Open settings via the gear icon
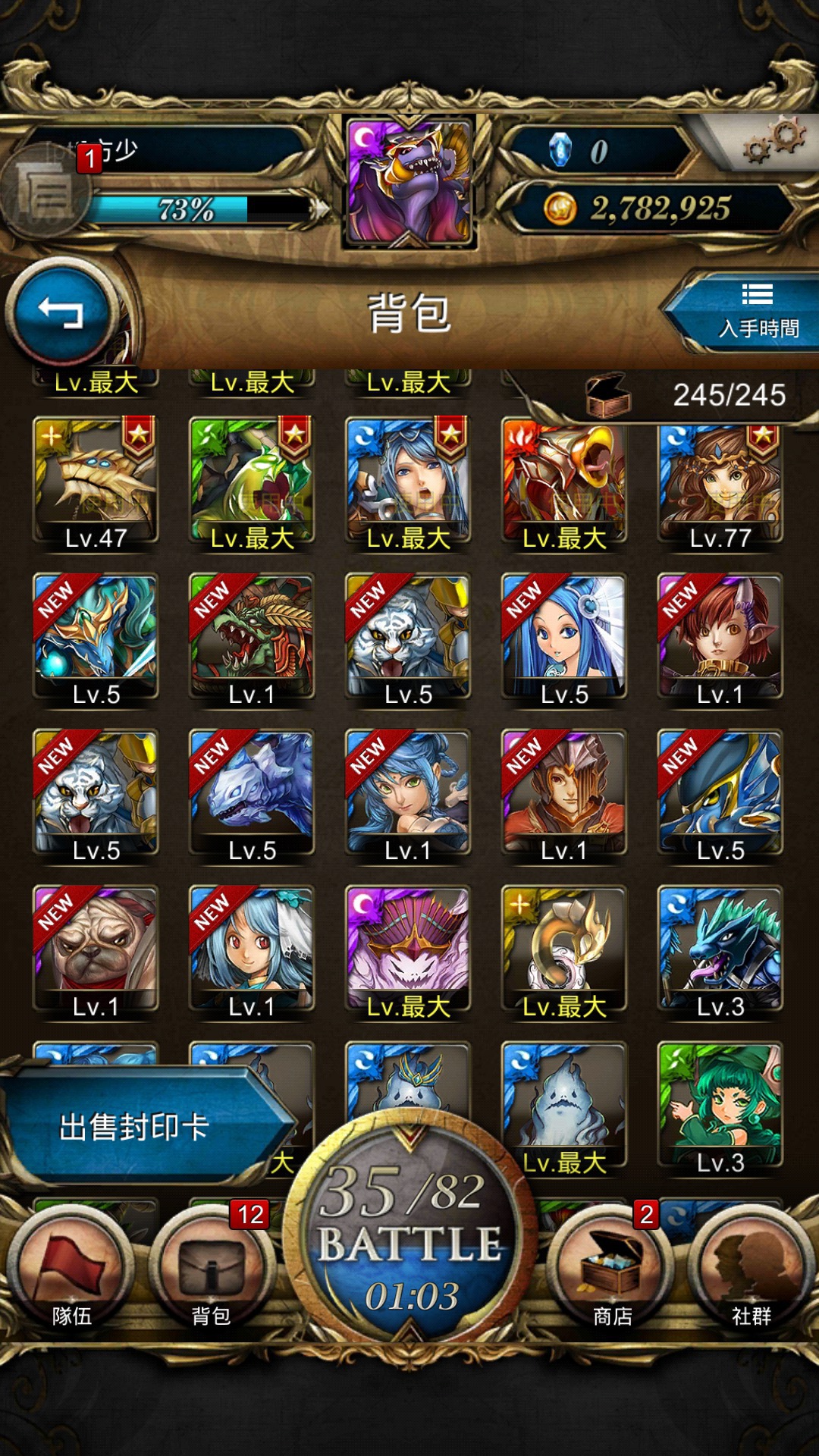Viewport: 819px width, 1456px height. point(773,142)
